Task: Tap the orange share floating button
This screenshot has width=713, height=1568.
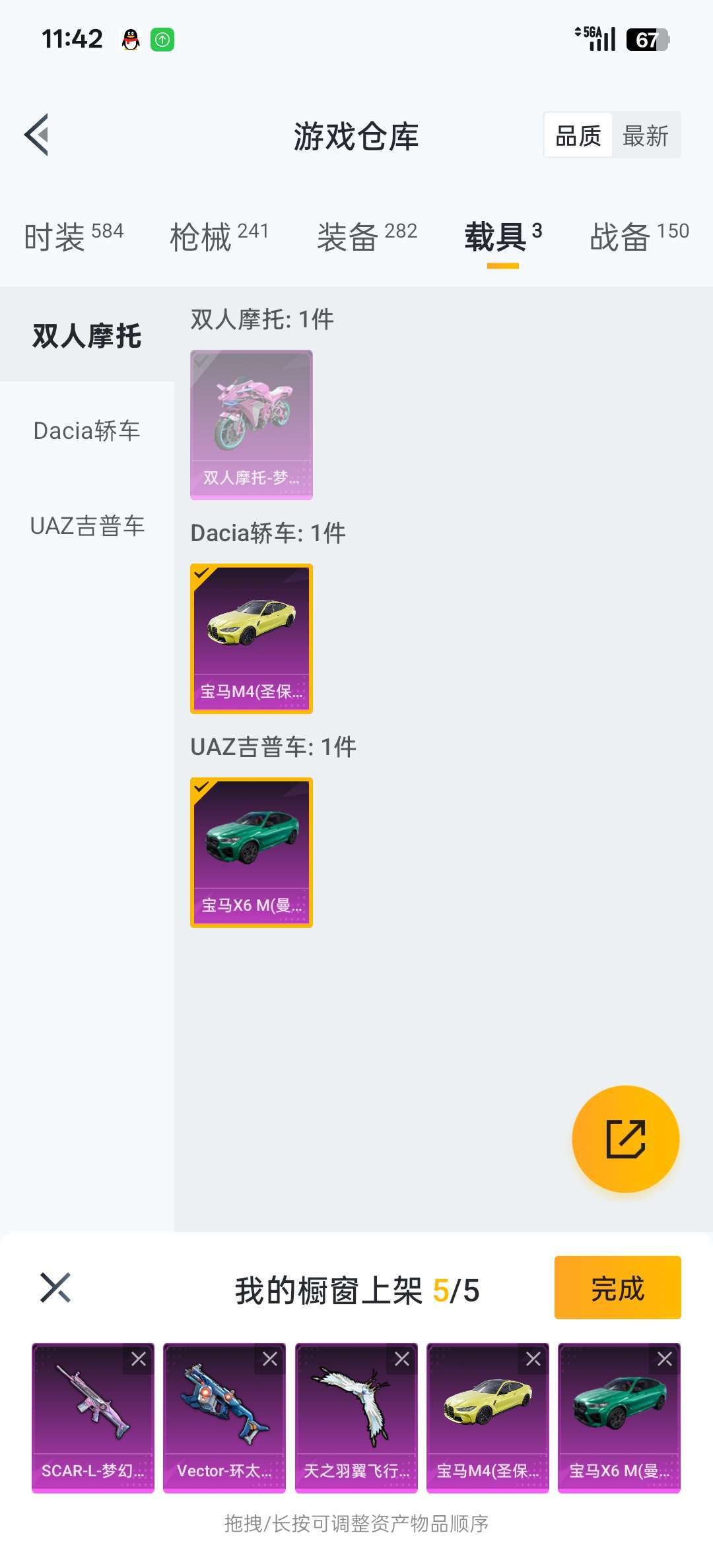Action: coord(625,1138)
